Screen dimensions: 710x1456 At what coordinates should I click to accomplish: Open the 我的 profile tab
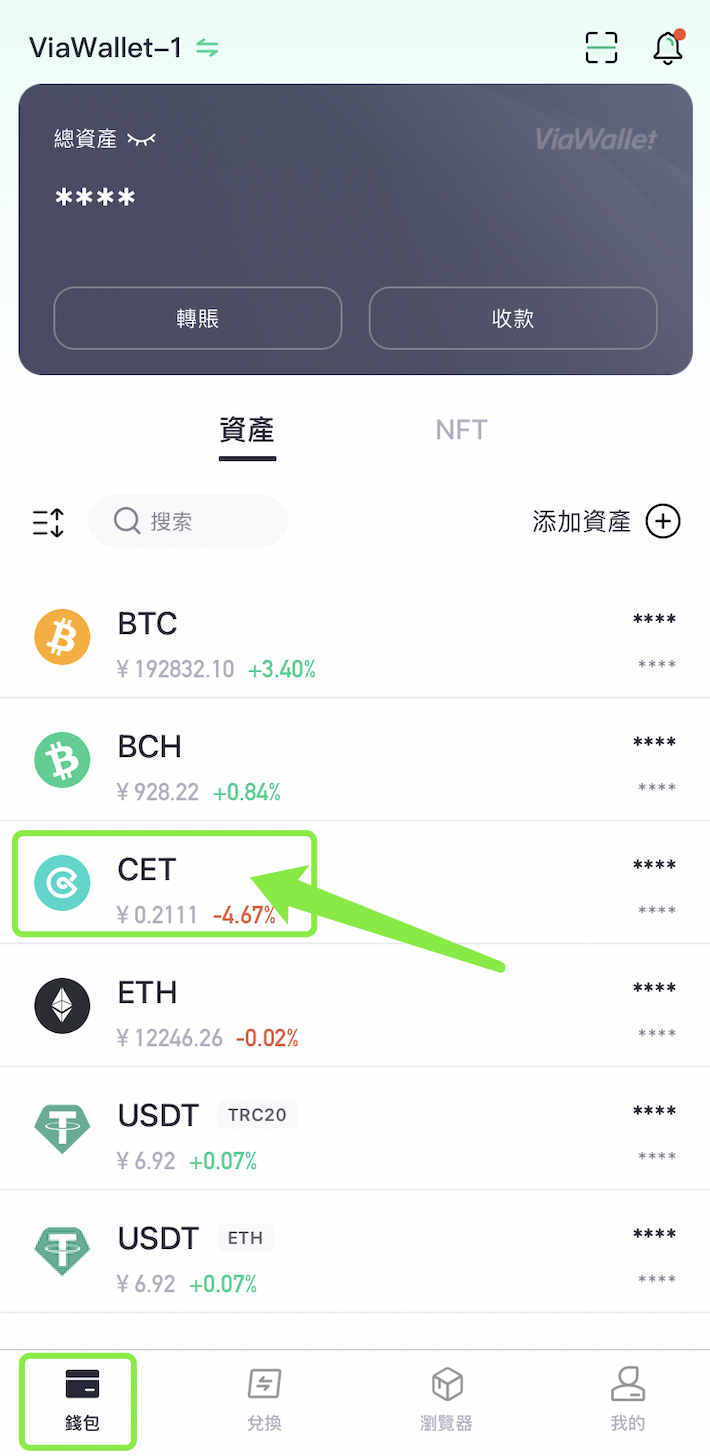[x=628, y=1401]
